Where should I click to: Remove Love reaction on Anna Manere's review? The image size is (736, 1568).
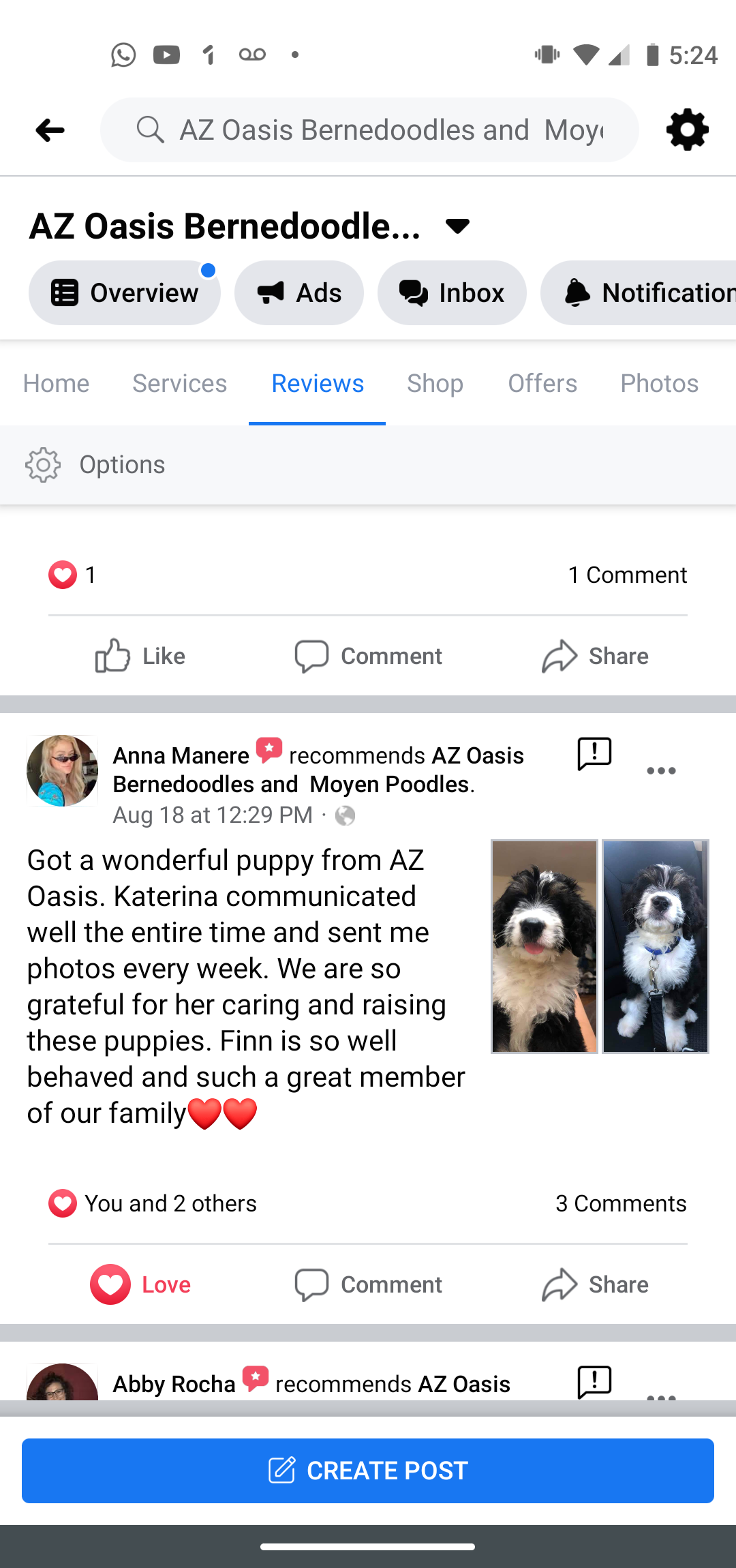click(140, 1284)
